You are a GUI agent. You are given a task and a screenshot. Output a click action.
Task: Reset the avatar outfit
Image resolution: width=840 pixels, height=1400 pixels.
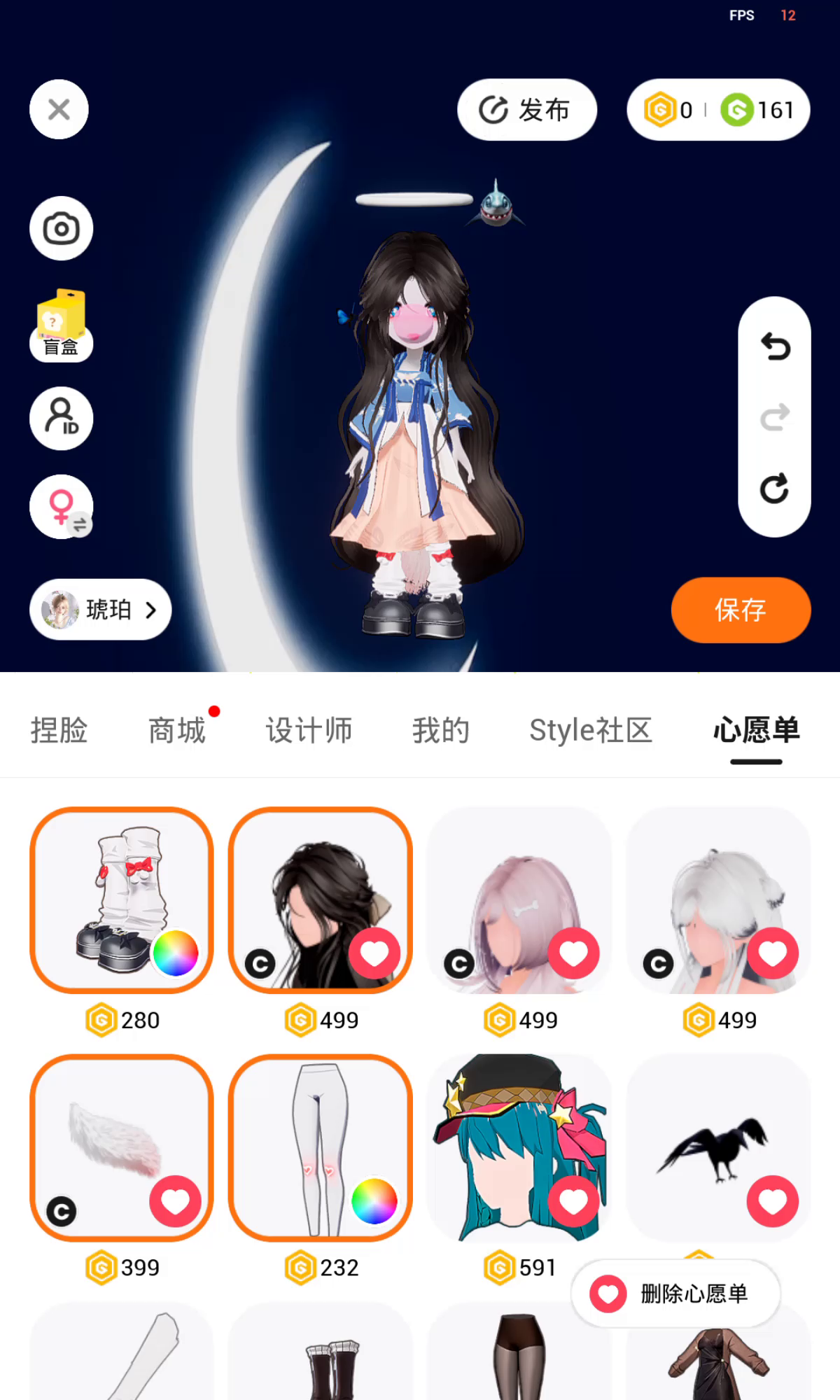point(774,489)
